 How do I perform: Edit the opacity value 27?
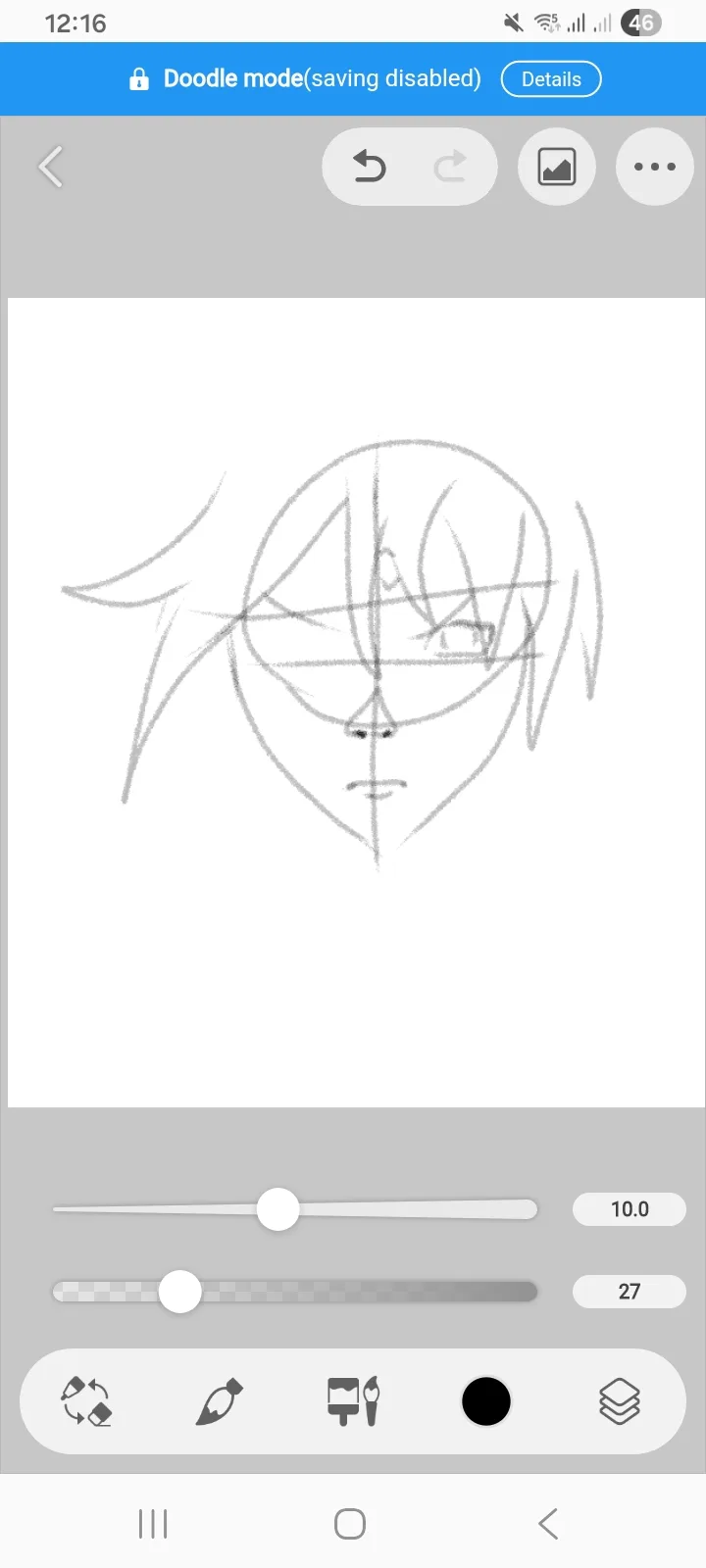[629, 1292]
